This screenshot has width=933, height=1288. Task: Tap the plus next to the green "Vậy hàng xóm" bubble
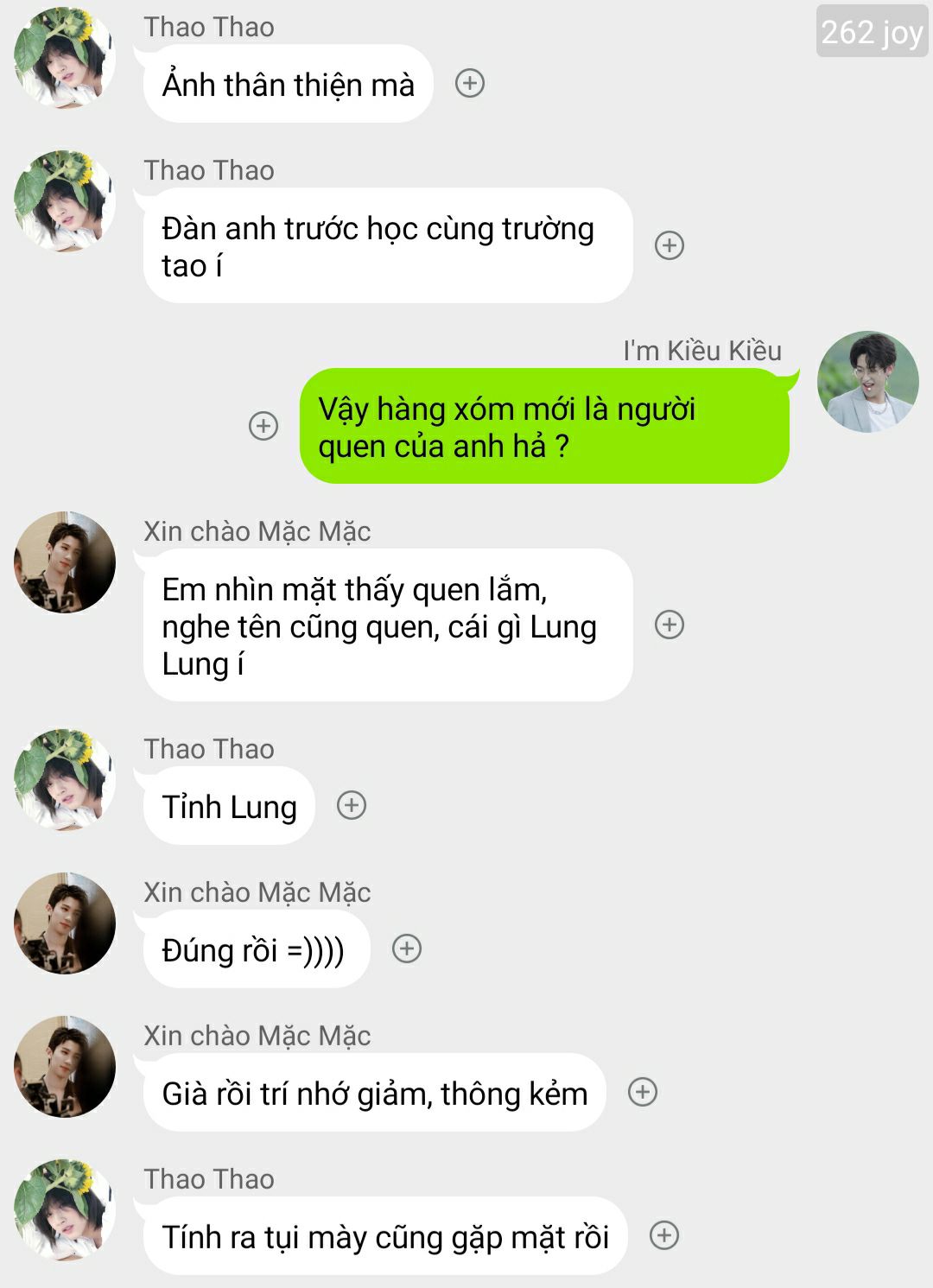[x=263, y=426]
